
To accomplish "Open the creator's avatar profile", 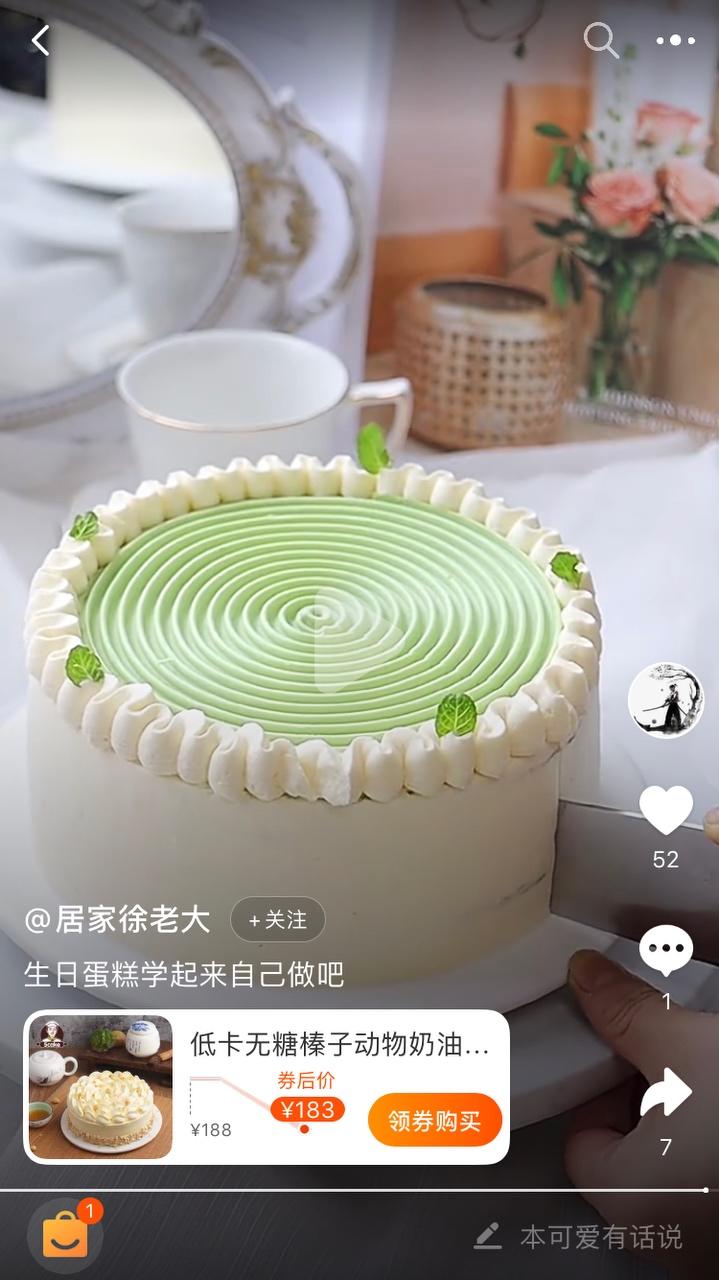I will tap(665, 700).
